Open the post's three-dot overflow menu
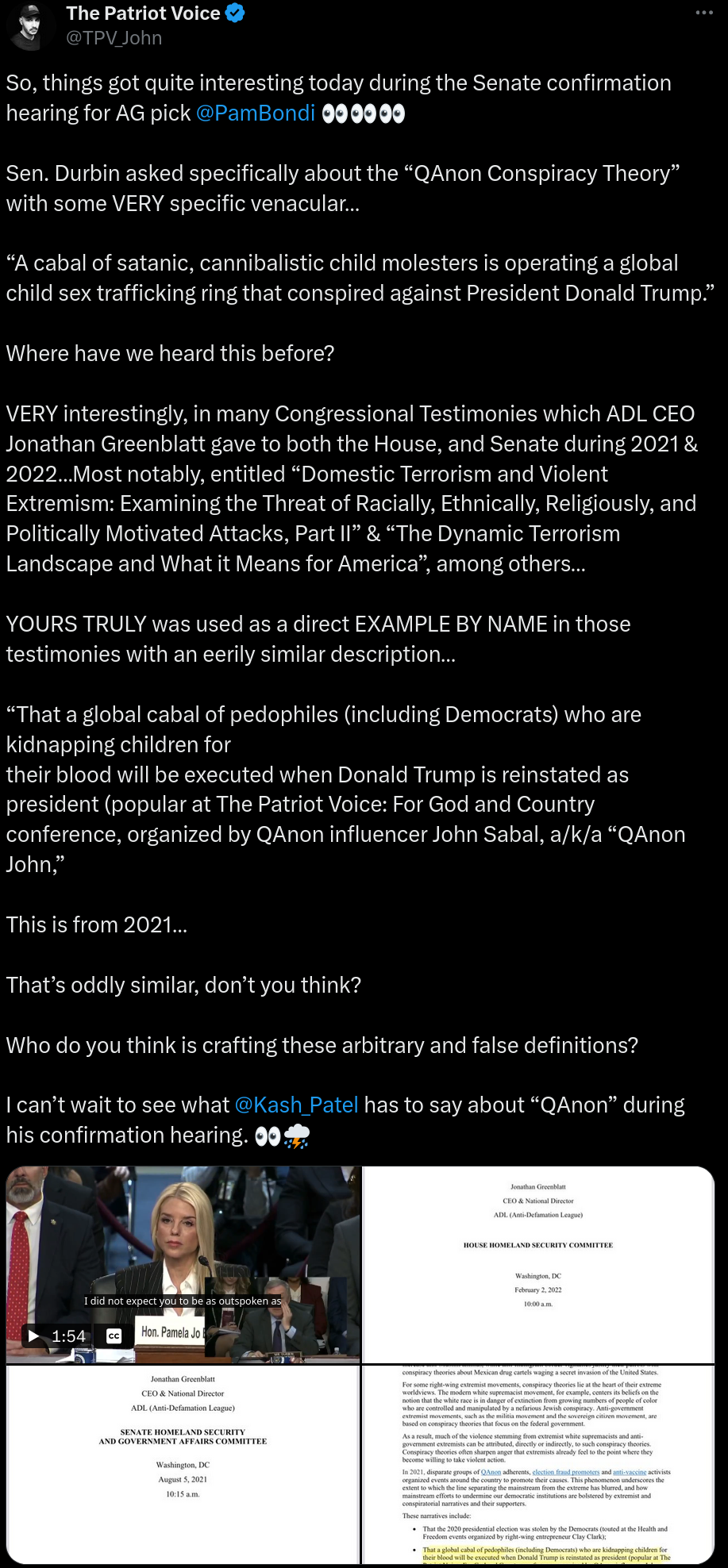This screenshot has height=1568, width=728. (704, 13)
